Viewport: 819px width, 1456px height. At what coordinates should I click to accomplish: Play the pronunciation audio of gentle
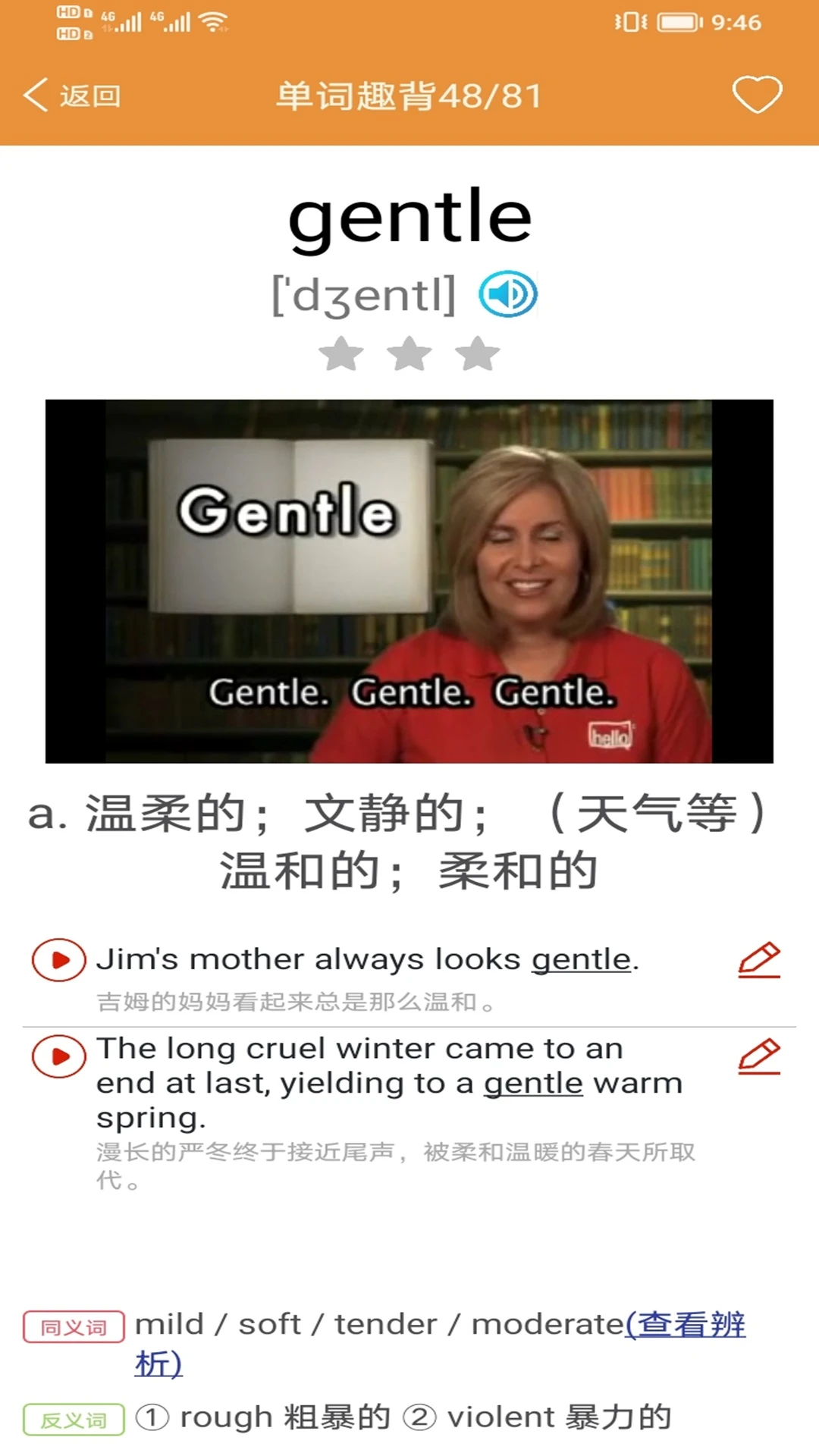pyautogui.click(x=507, y=294)
